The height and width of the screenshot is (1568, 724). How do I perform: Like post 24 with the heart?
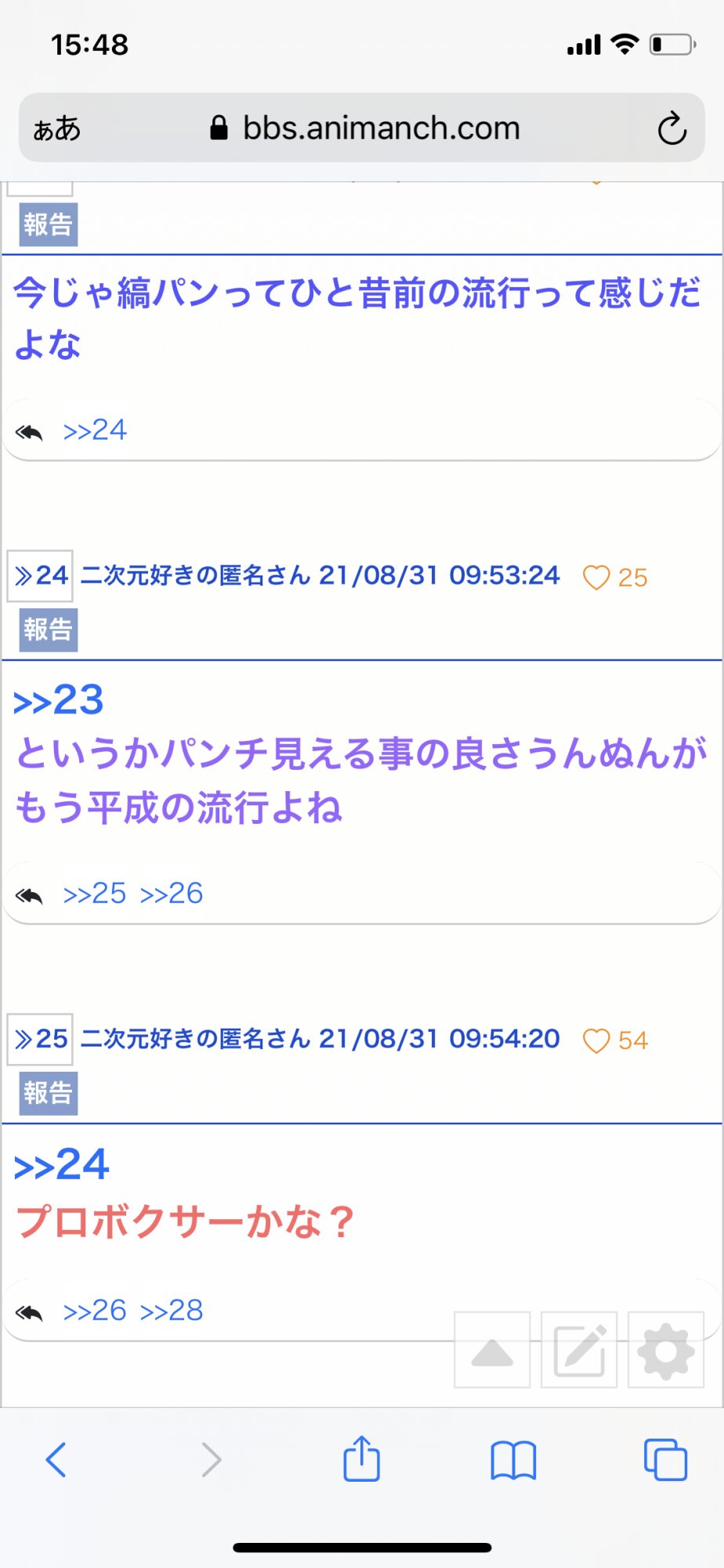point(596,578)
